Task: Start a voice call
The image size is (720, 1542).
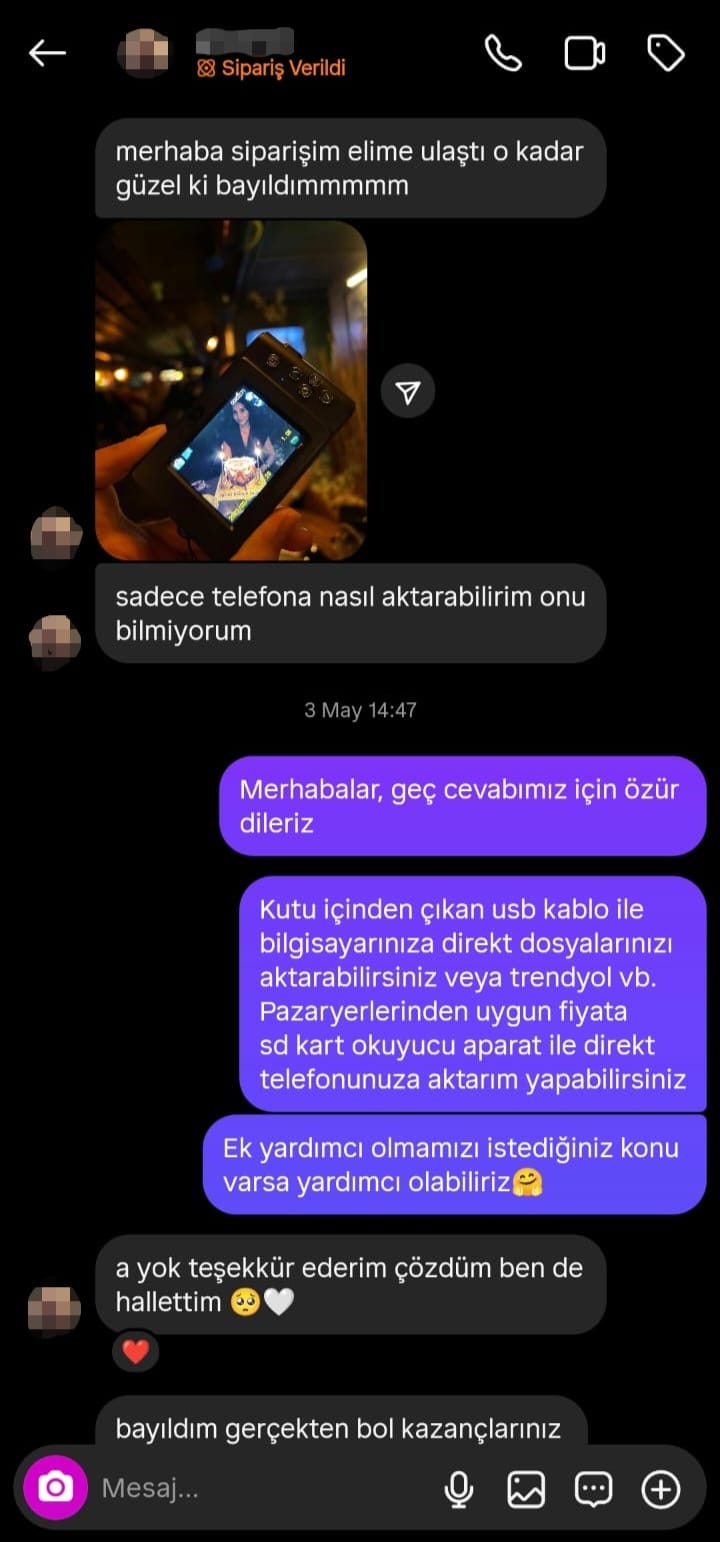Action: pos(503,53)
